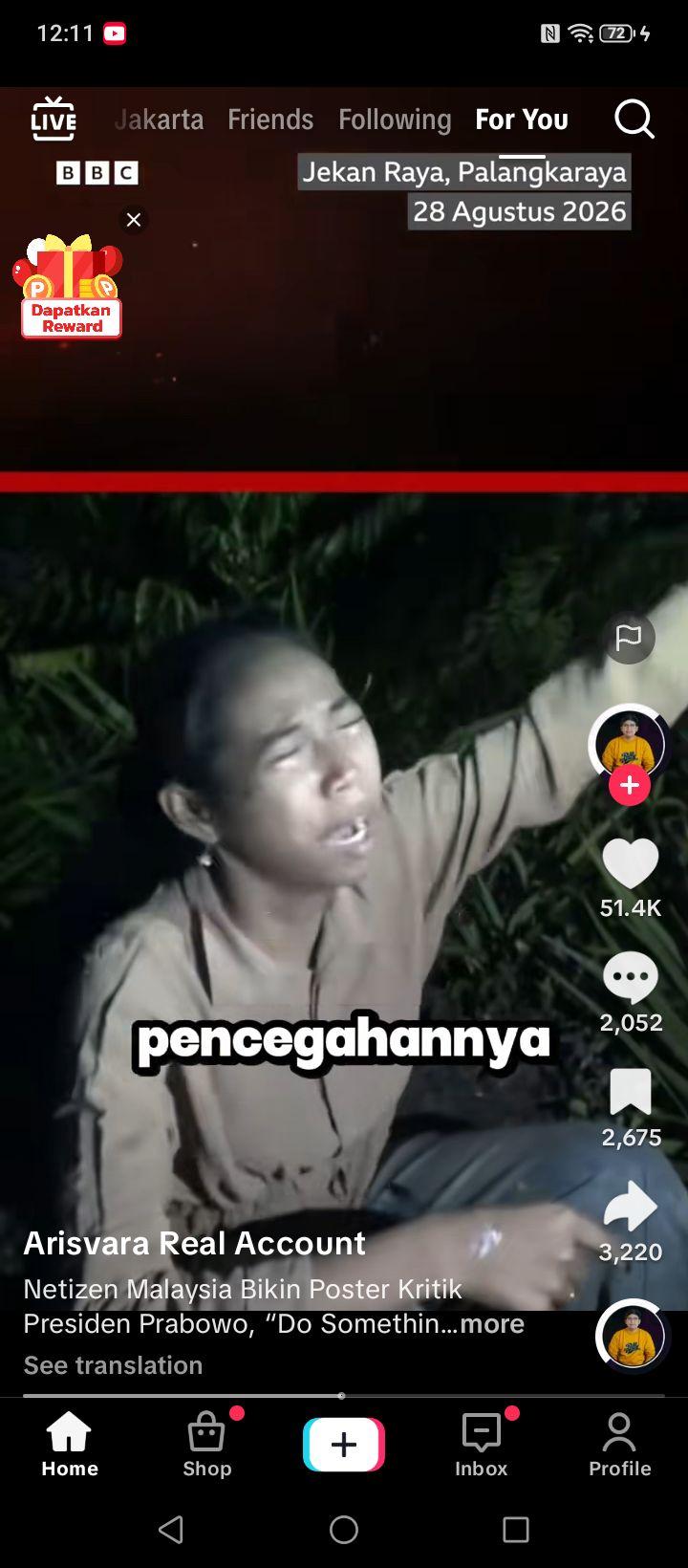Screen dimensions: 688x1568
Task: Switch to the Jakarta feed tab
Action: [159, 120]
